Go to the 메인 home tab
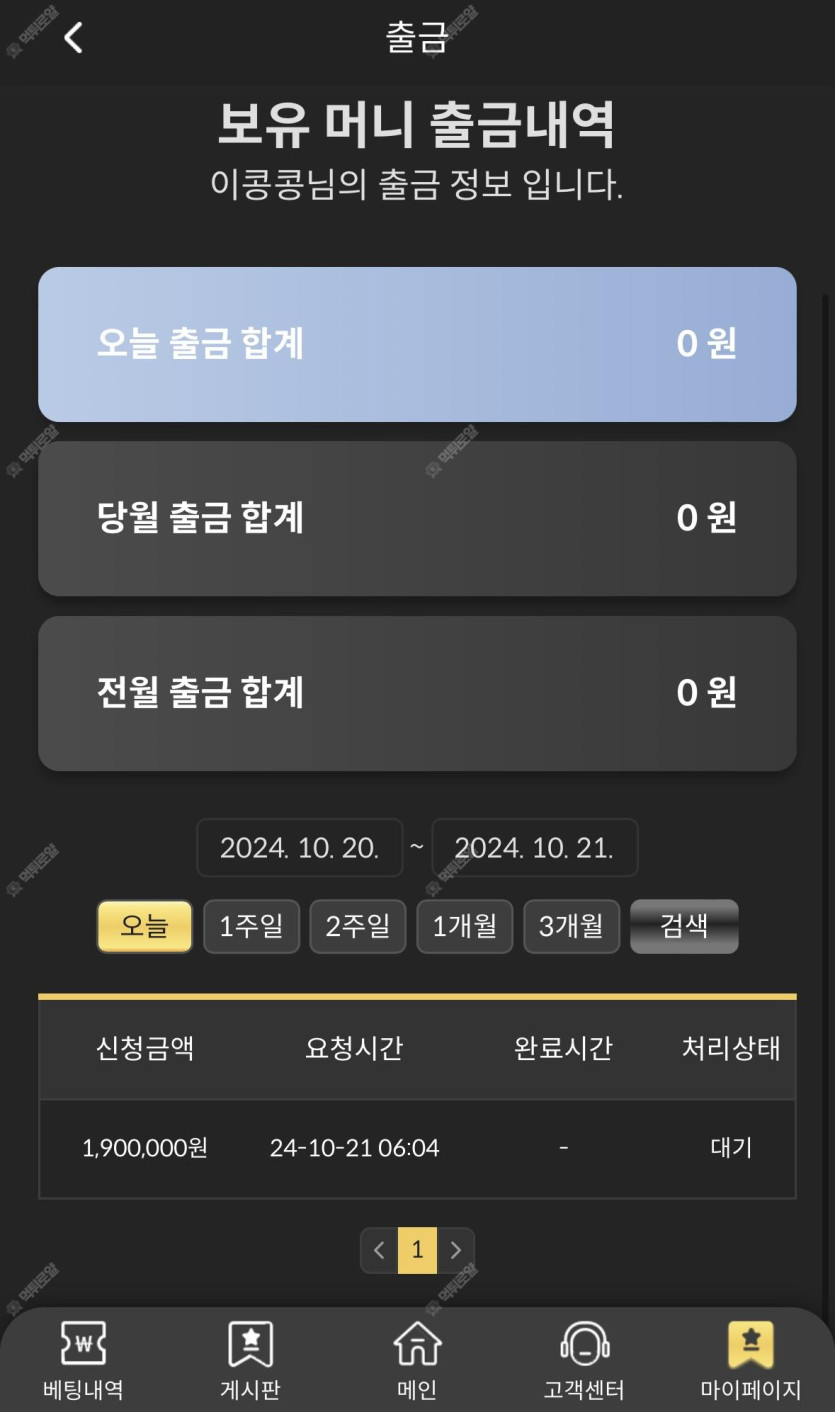Screen dimensions: 835x1412 (x=417, y=1360)
